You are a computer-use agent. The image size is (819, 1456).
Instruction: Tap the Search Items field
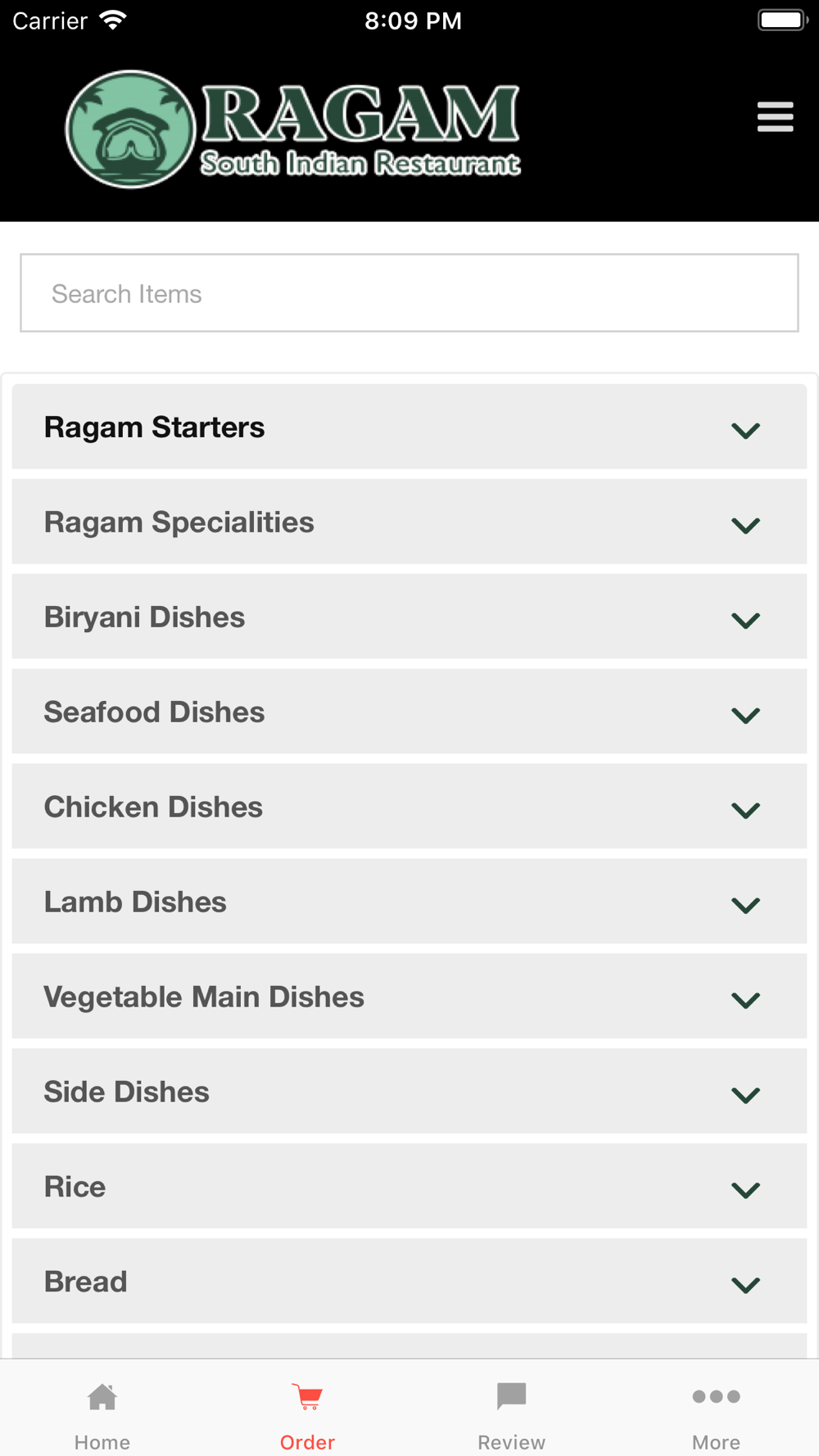[409, 293]
